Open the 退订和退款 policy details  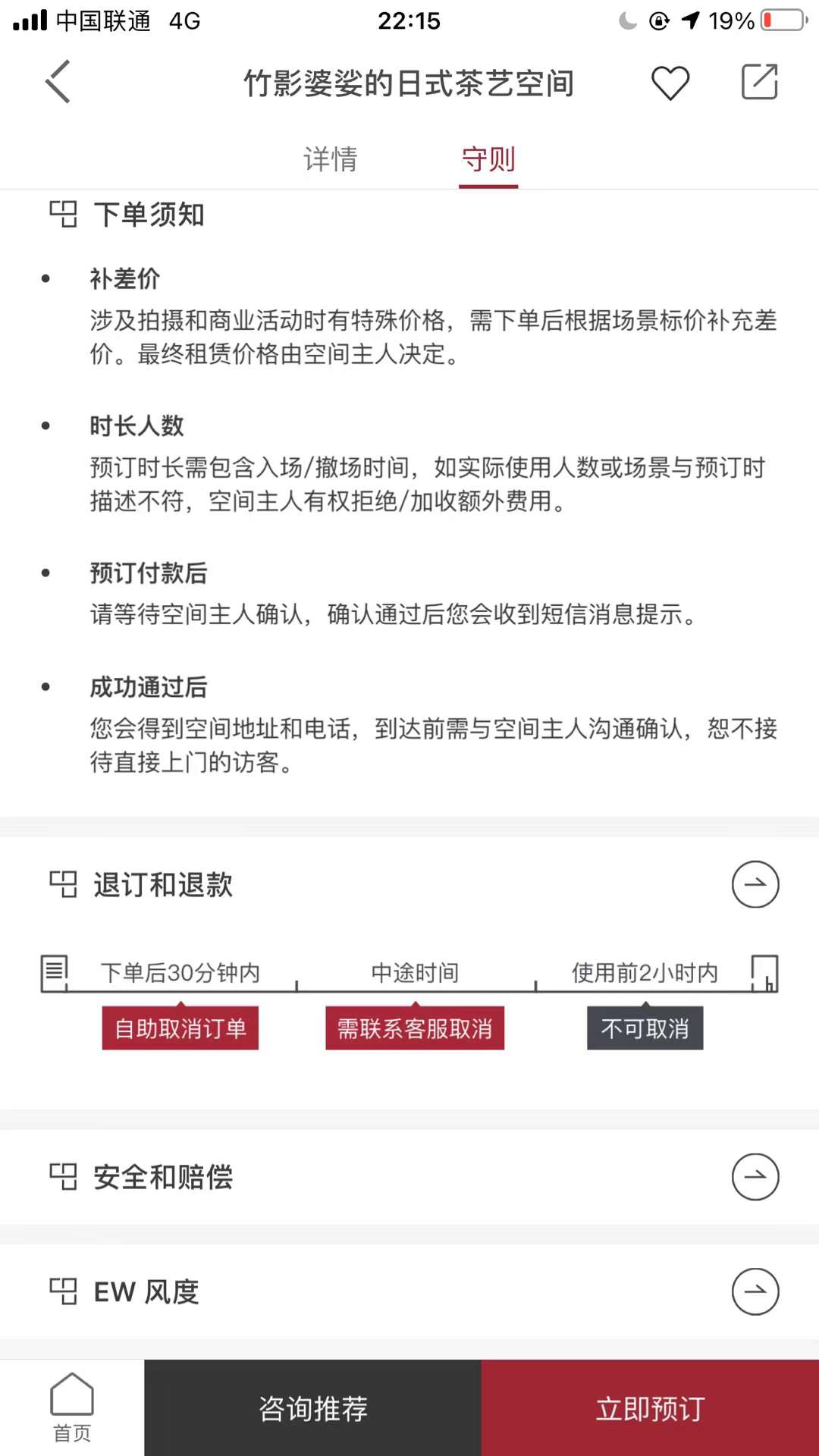[755, 884]
